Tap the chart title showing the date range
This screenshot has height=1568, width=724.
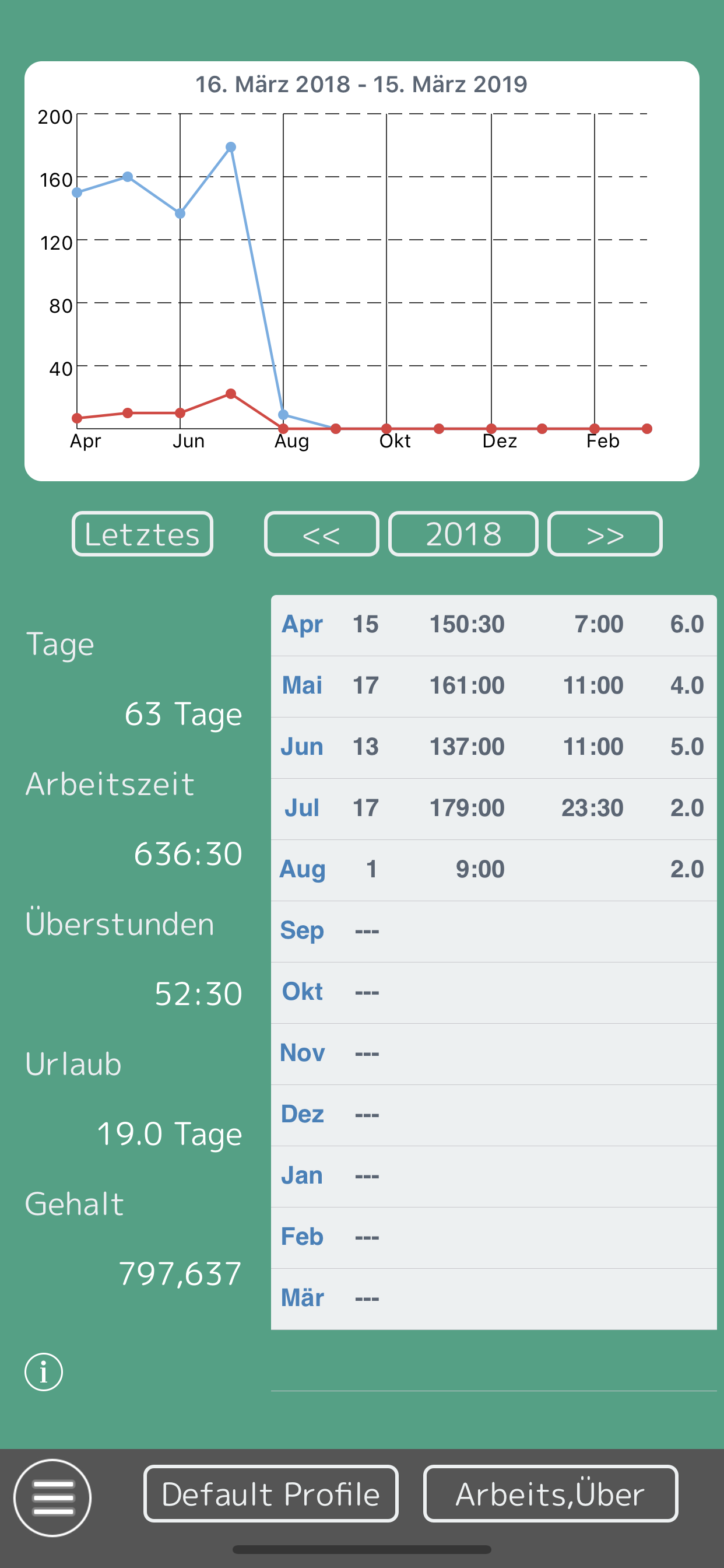tap(361, 85)
